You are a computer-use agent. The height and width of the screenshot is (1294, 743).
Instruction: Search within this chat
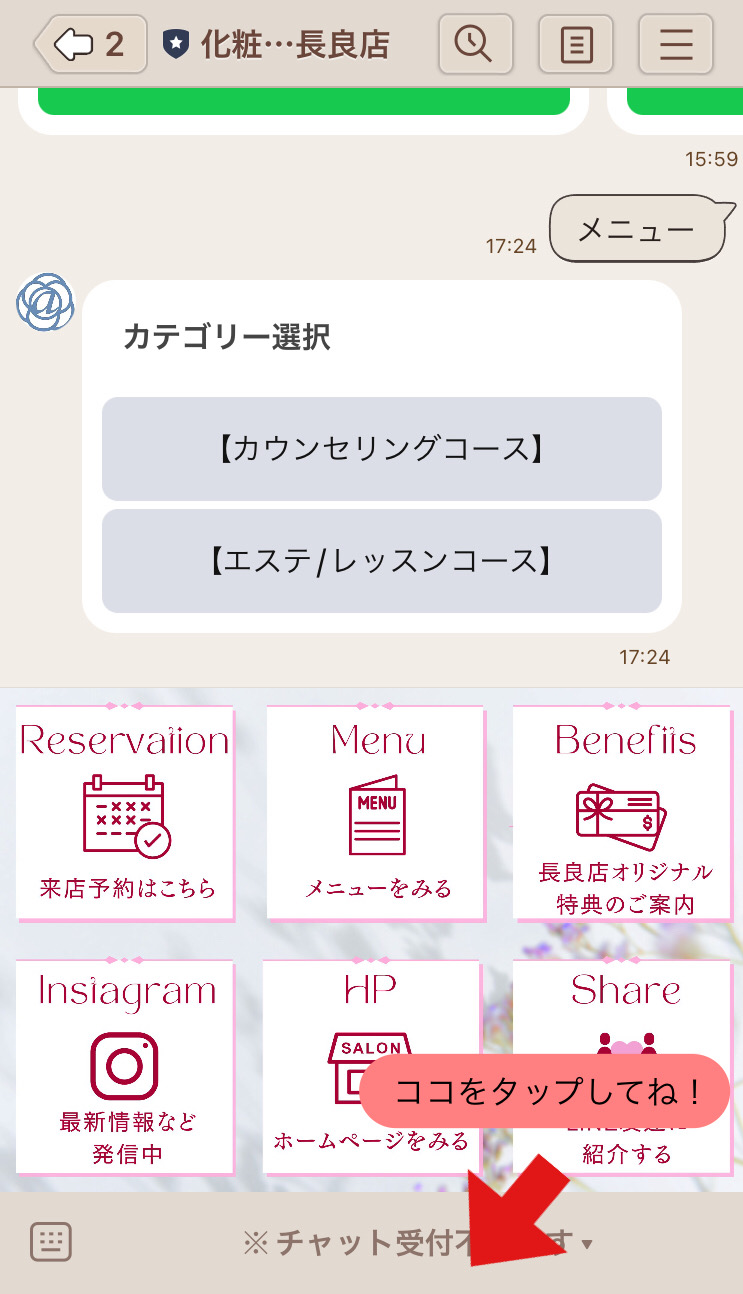tap(474, 44)
